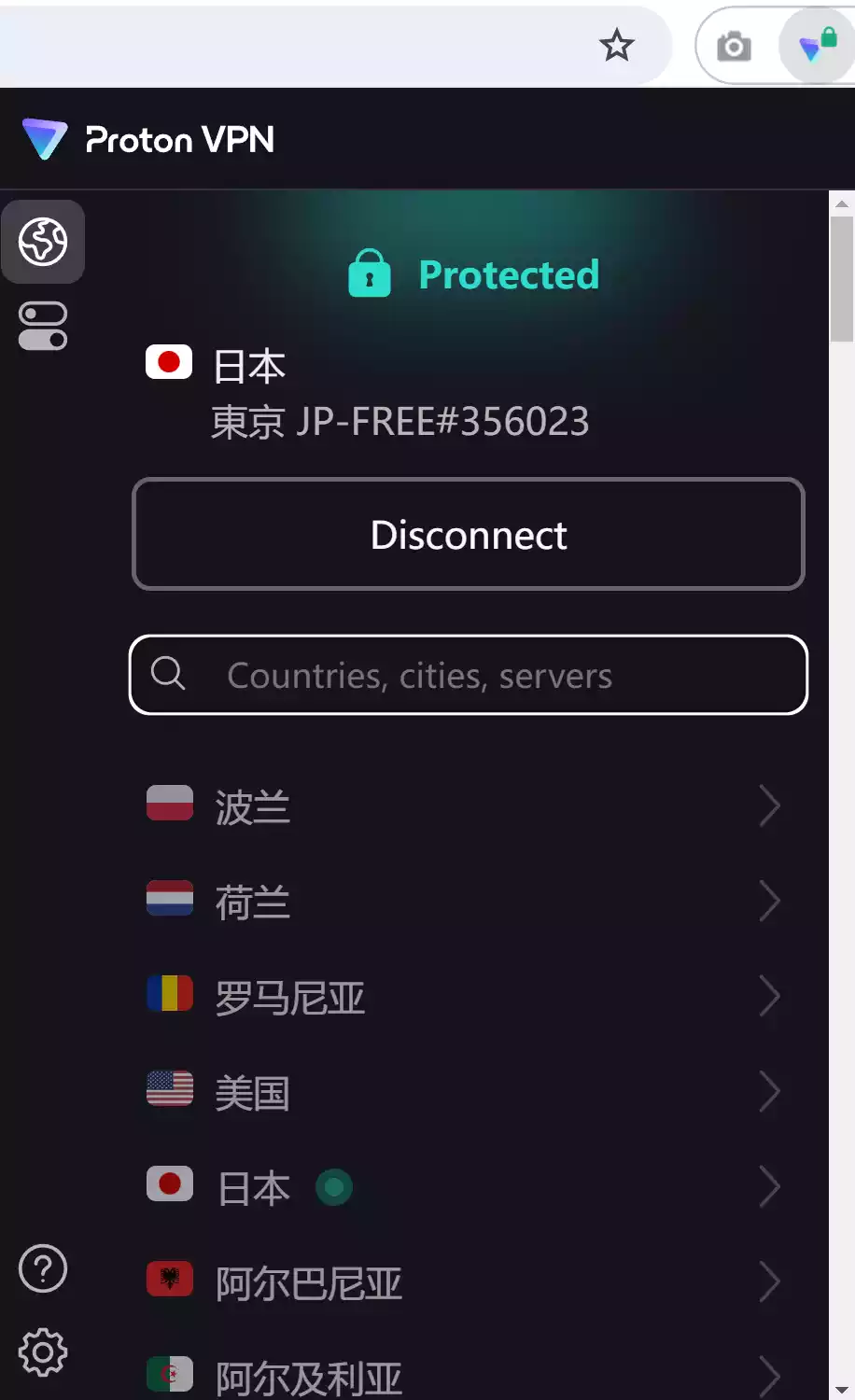Click the Proton VPN extension icon

click(816, 45)
